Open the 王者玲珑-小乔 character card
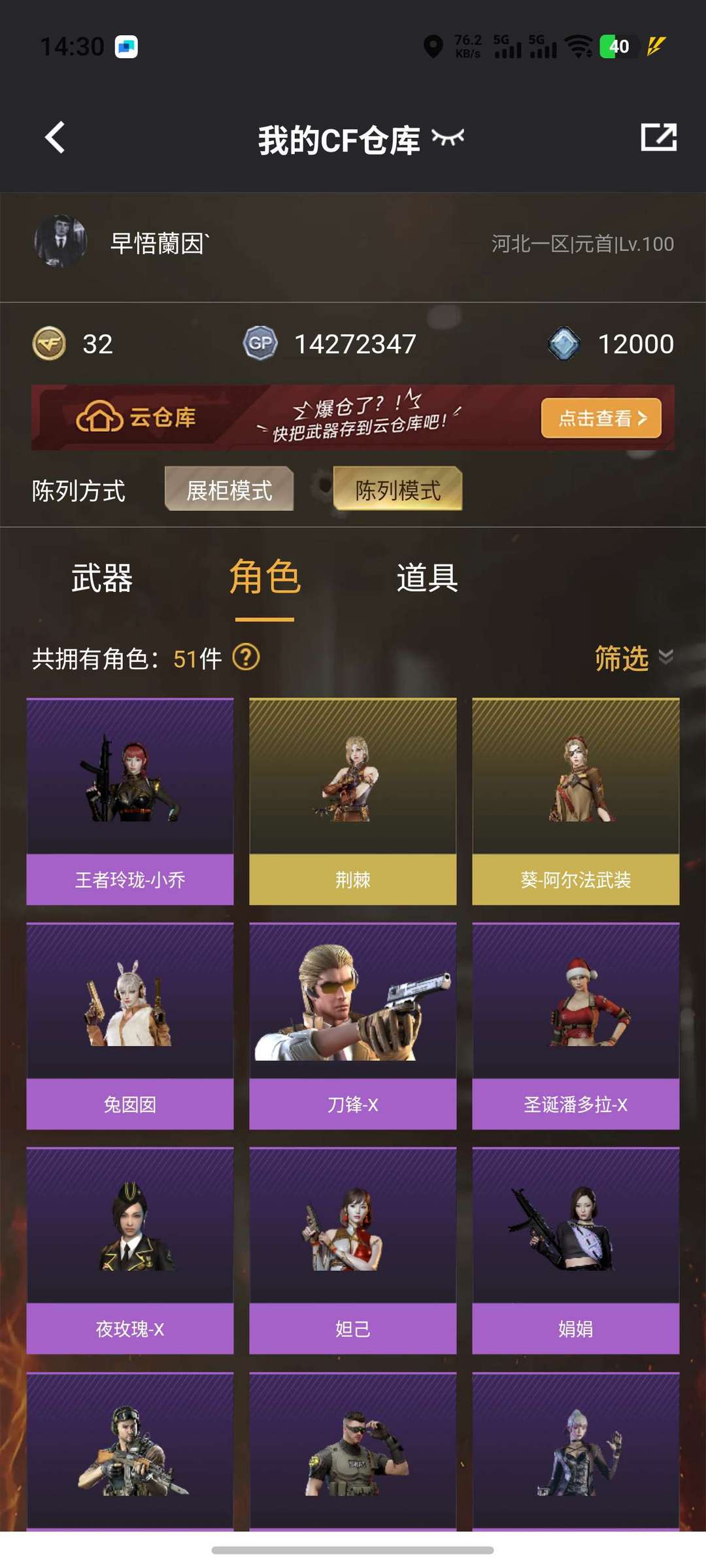706x1568 pixels. [x=130, y=802]
